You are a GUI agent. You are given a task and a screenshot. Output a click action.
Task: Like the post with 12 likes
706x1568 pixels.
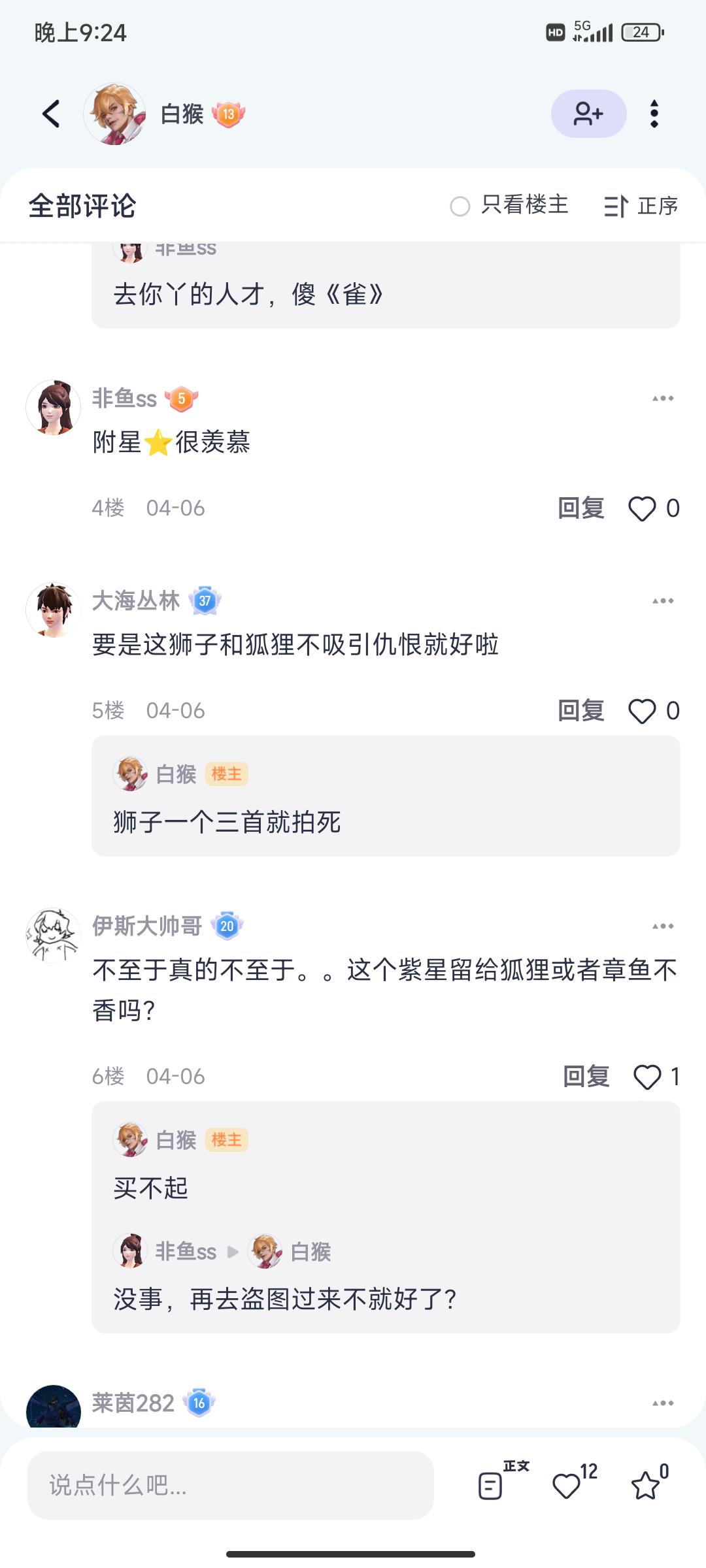pyautogui.click(x=567, y=1485)
